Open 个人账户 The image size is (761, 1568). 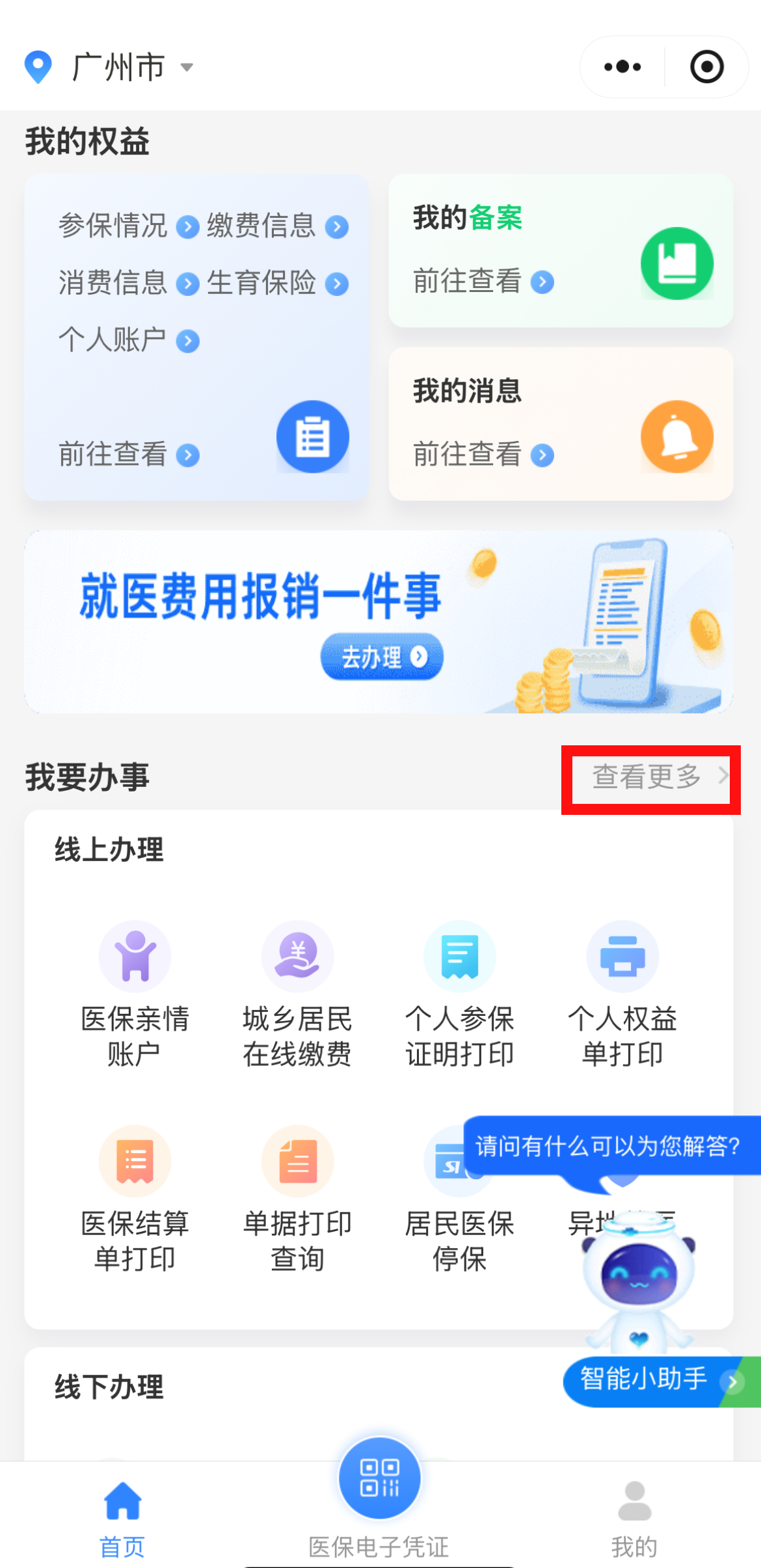tap(128, 340)
